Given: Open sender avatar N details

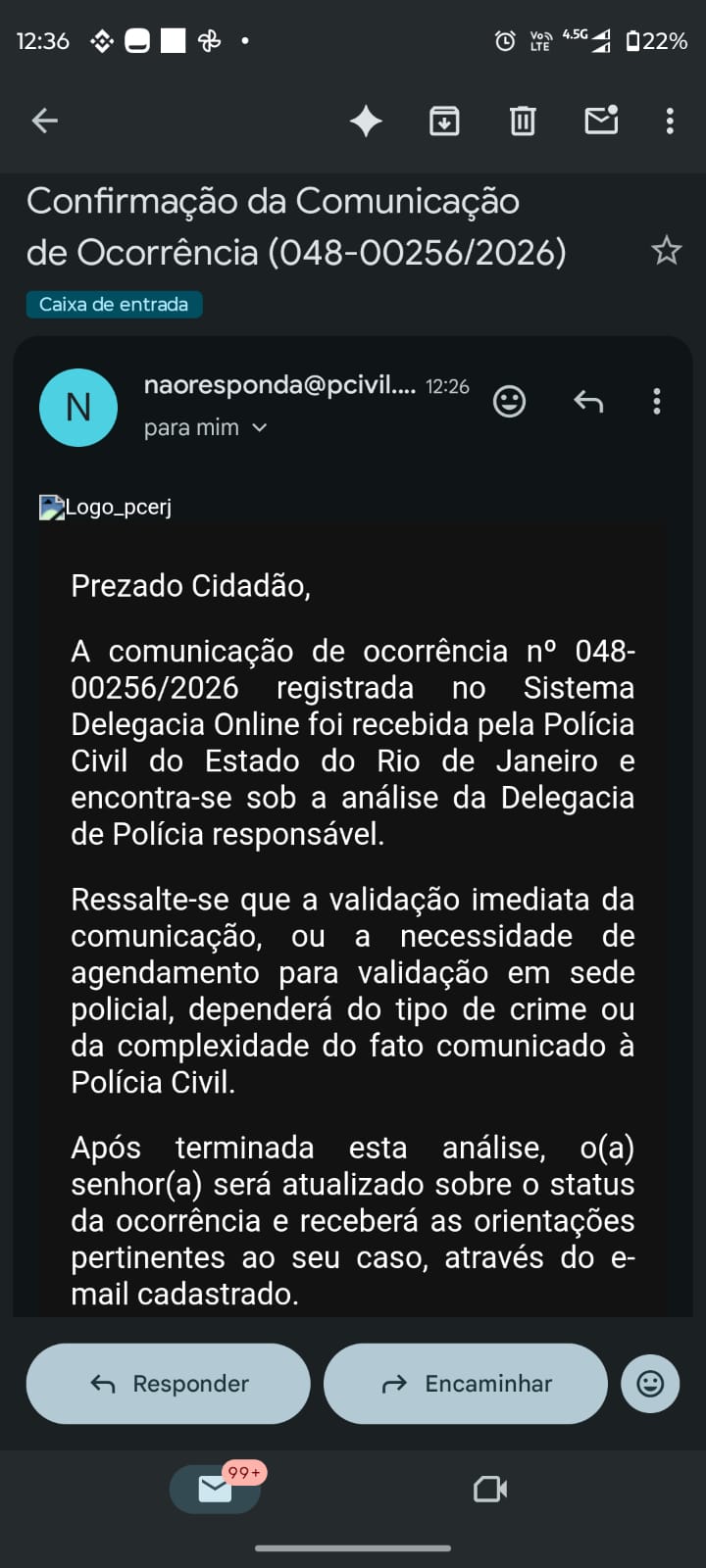Looking at the screenshot, I should (x=78, y=408).
